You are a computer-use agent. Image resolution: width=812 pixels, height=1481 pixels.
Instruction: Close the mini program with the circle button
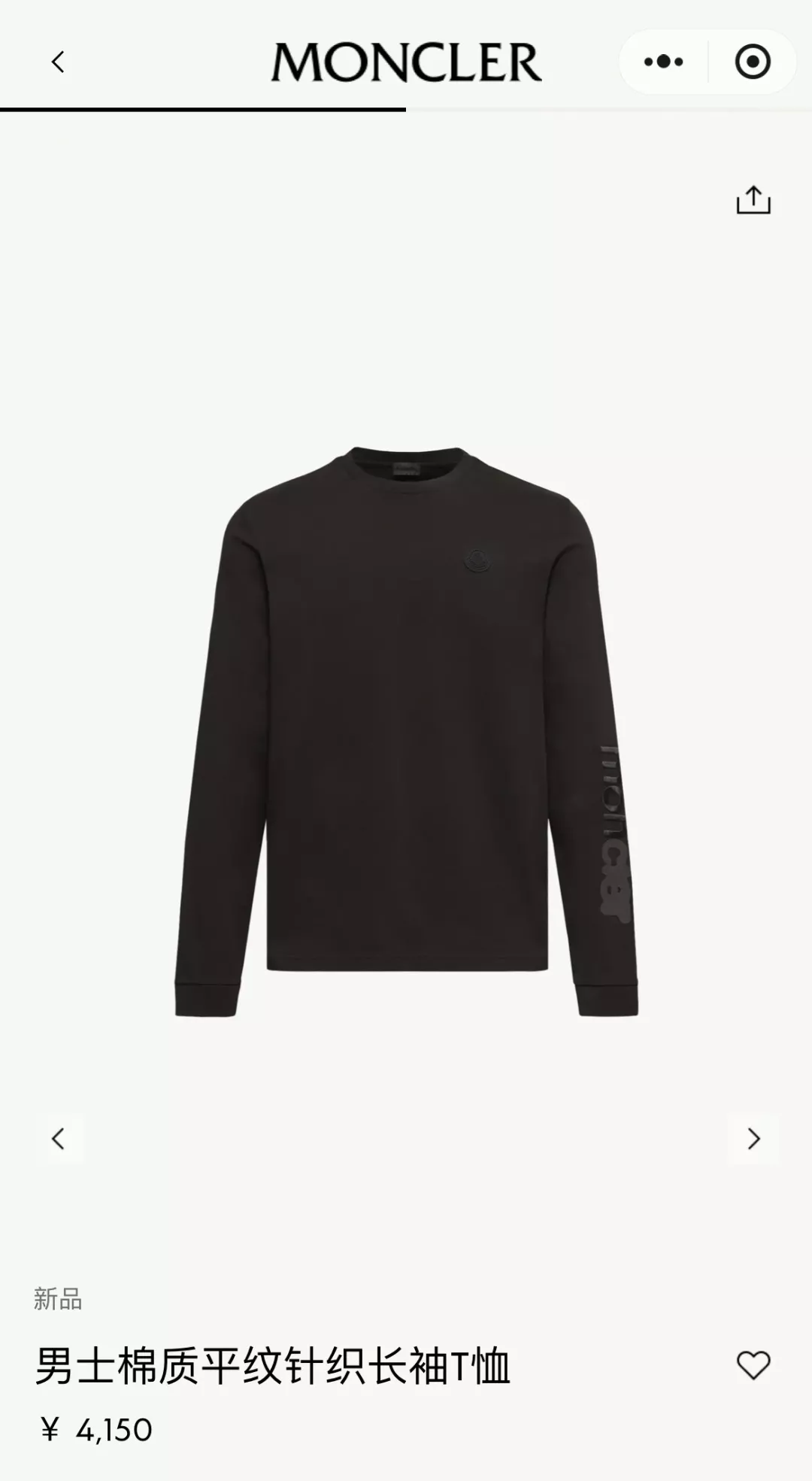coord(753,62)
